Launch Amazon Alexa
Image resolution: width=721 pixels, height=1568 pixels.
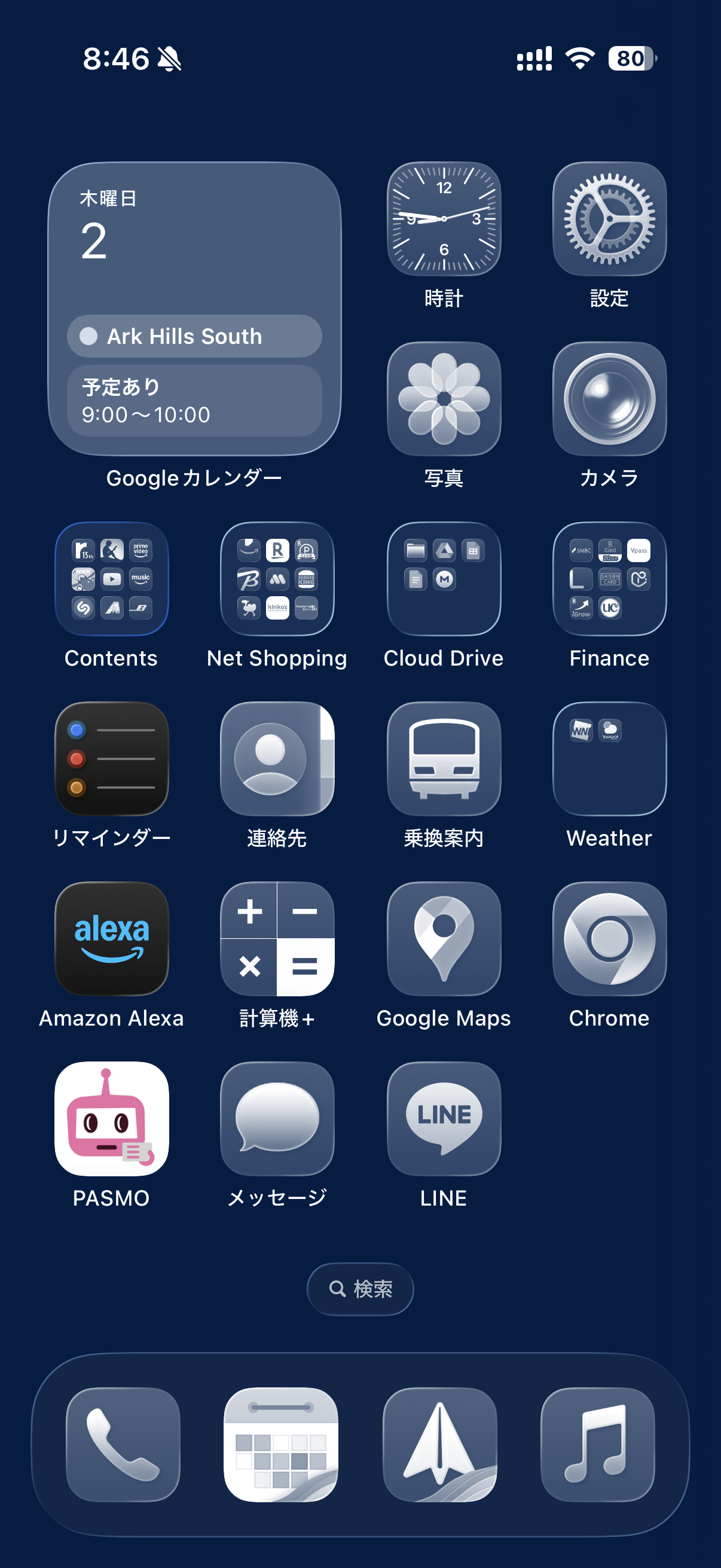click(111, 939)
